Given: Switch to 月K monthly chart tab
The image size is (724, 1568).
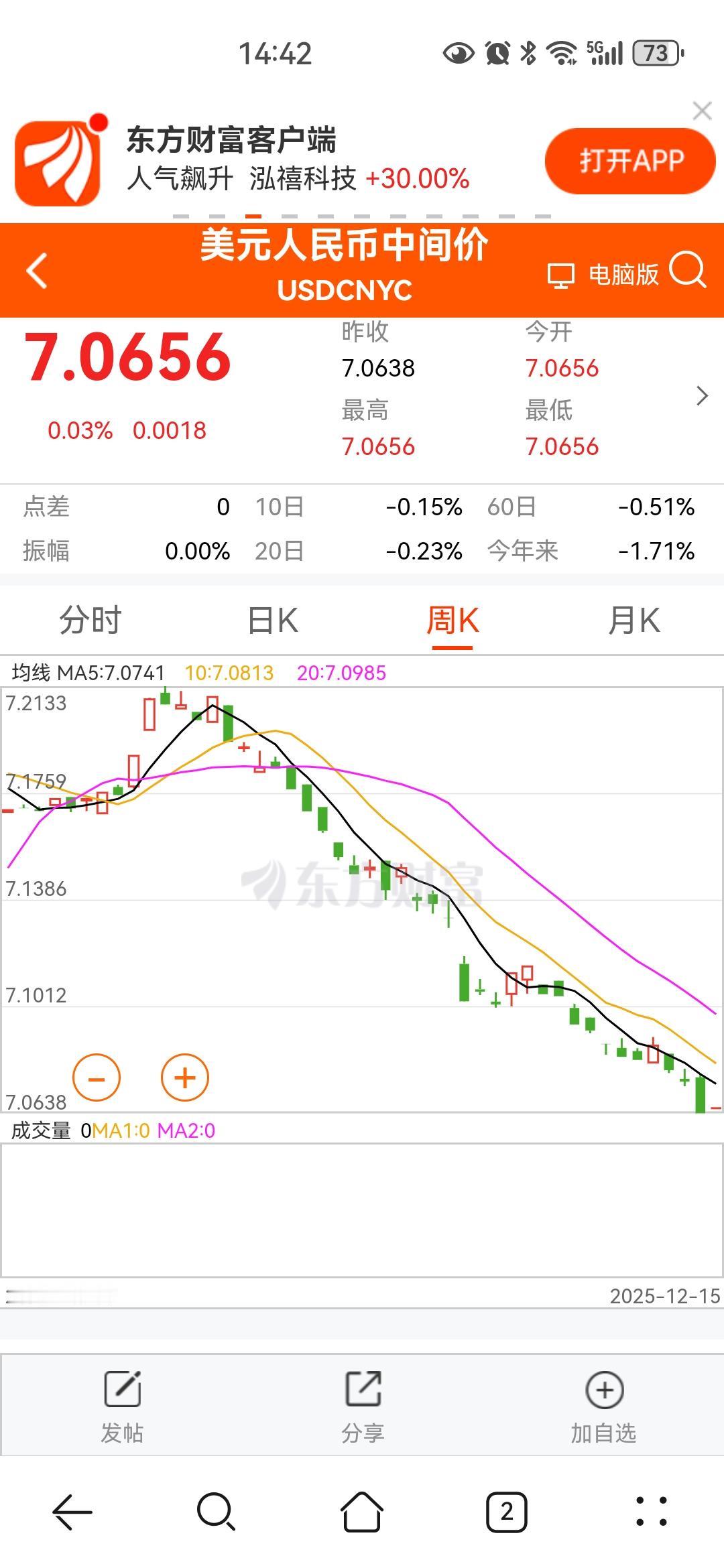Looking at the screenshot, I should [x=633, y=620].
